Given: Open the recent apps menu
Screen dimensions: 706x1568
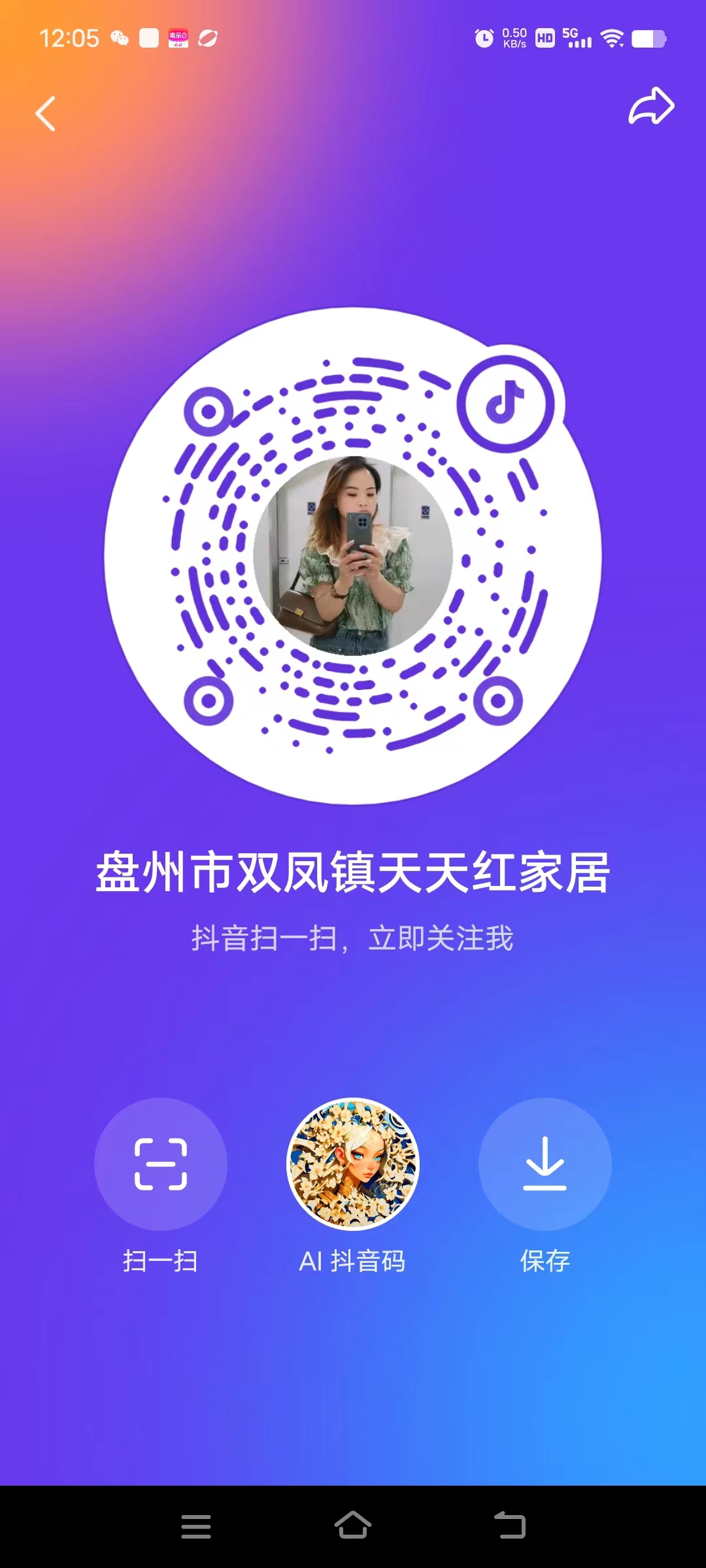Looking at the screenshot, I should pos(196,1526).
